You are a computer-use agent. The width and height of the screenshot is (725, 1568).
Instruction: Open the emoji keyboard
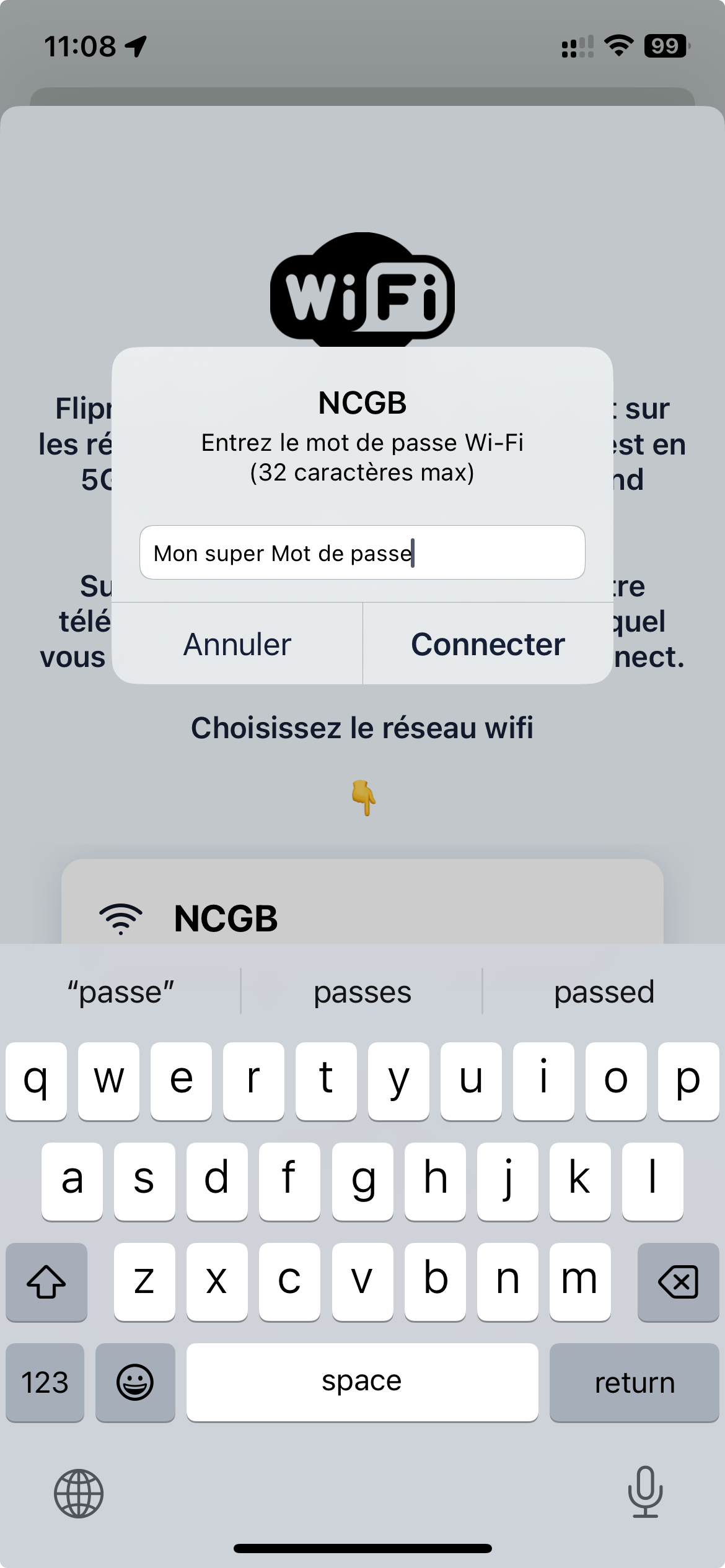pyautogui.click(x=135, y=1382)
